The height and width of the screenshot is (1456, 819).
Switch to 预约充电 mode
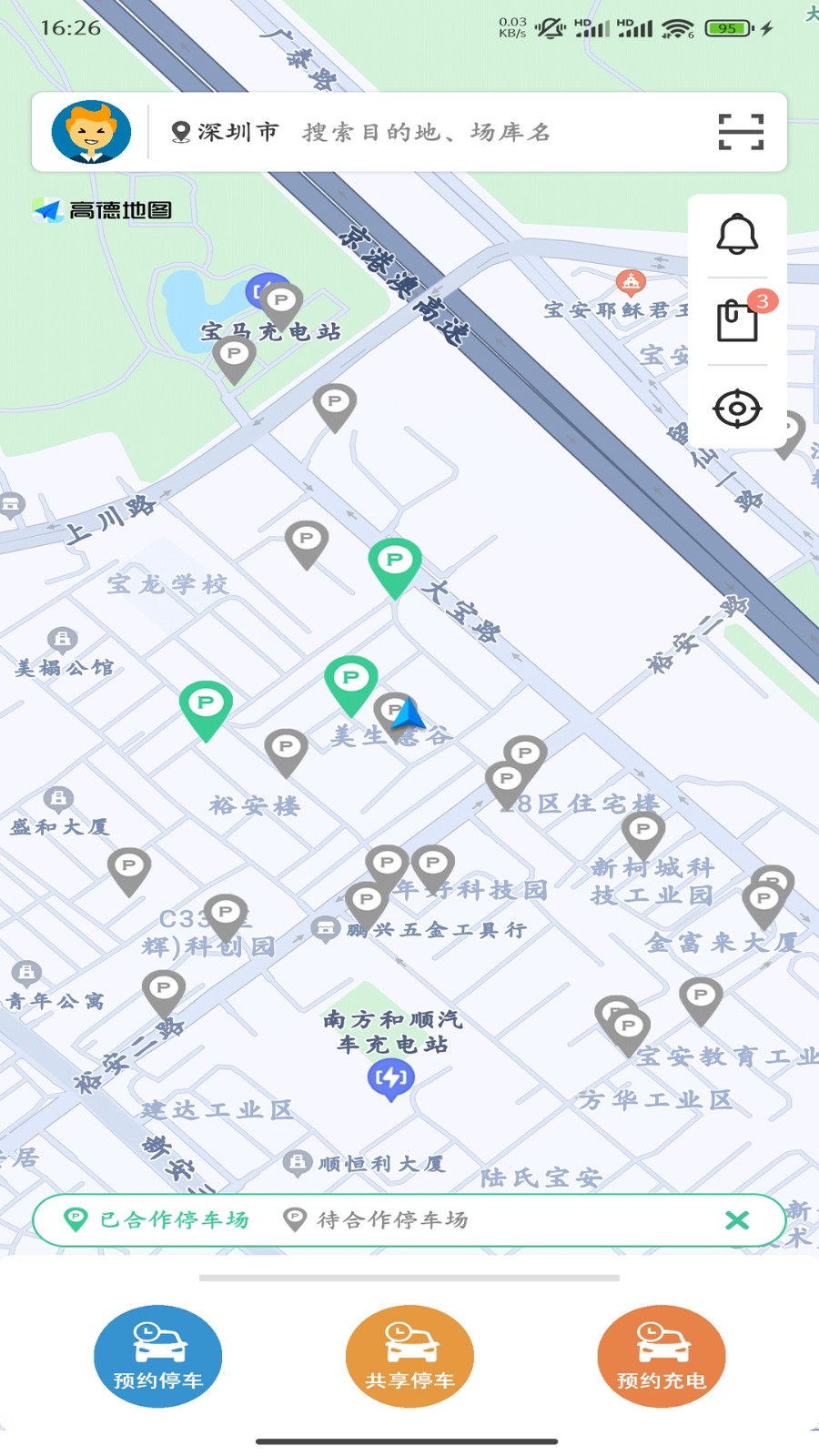tap(661, 1355)
